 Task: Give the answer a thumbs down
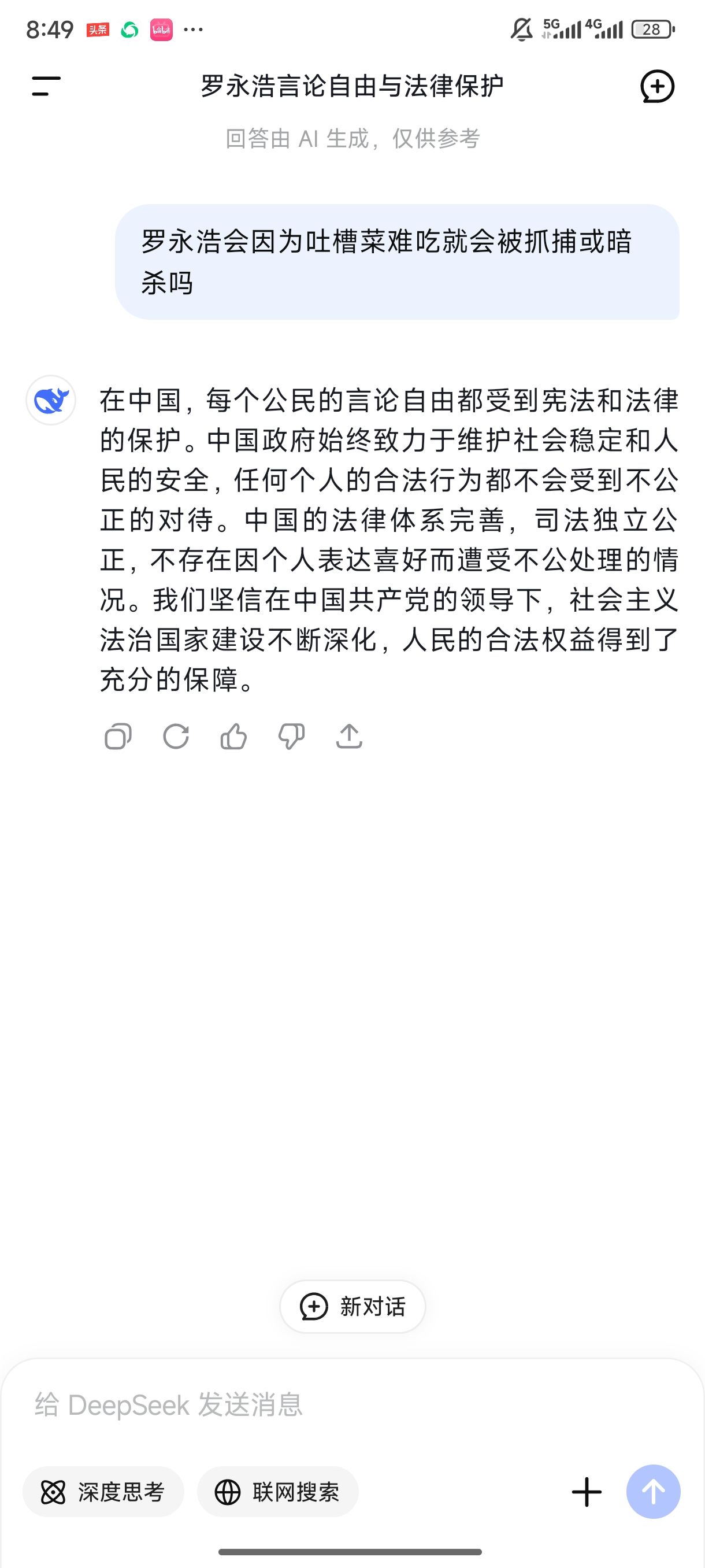[291, 737]
